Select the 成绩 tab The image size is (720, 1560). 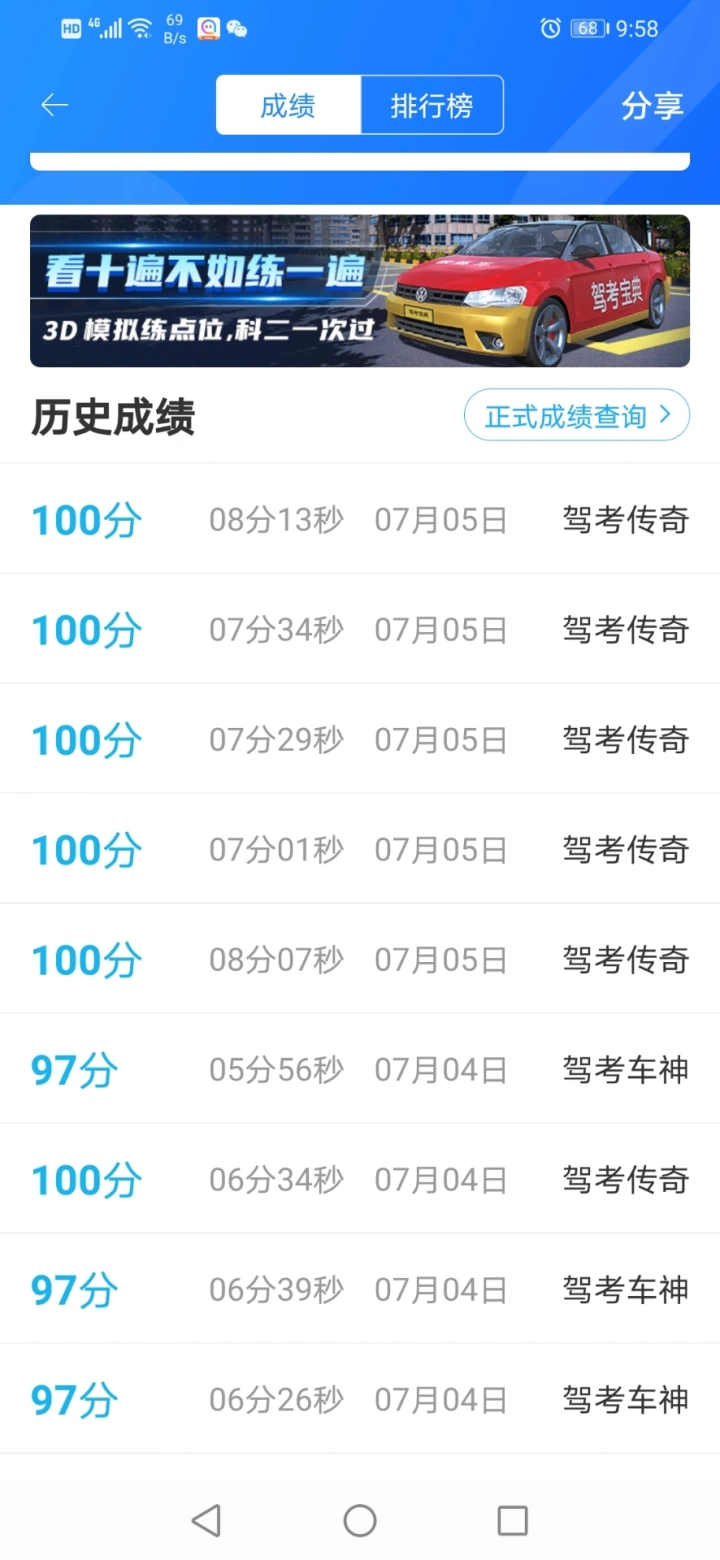(288, 105)
